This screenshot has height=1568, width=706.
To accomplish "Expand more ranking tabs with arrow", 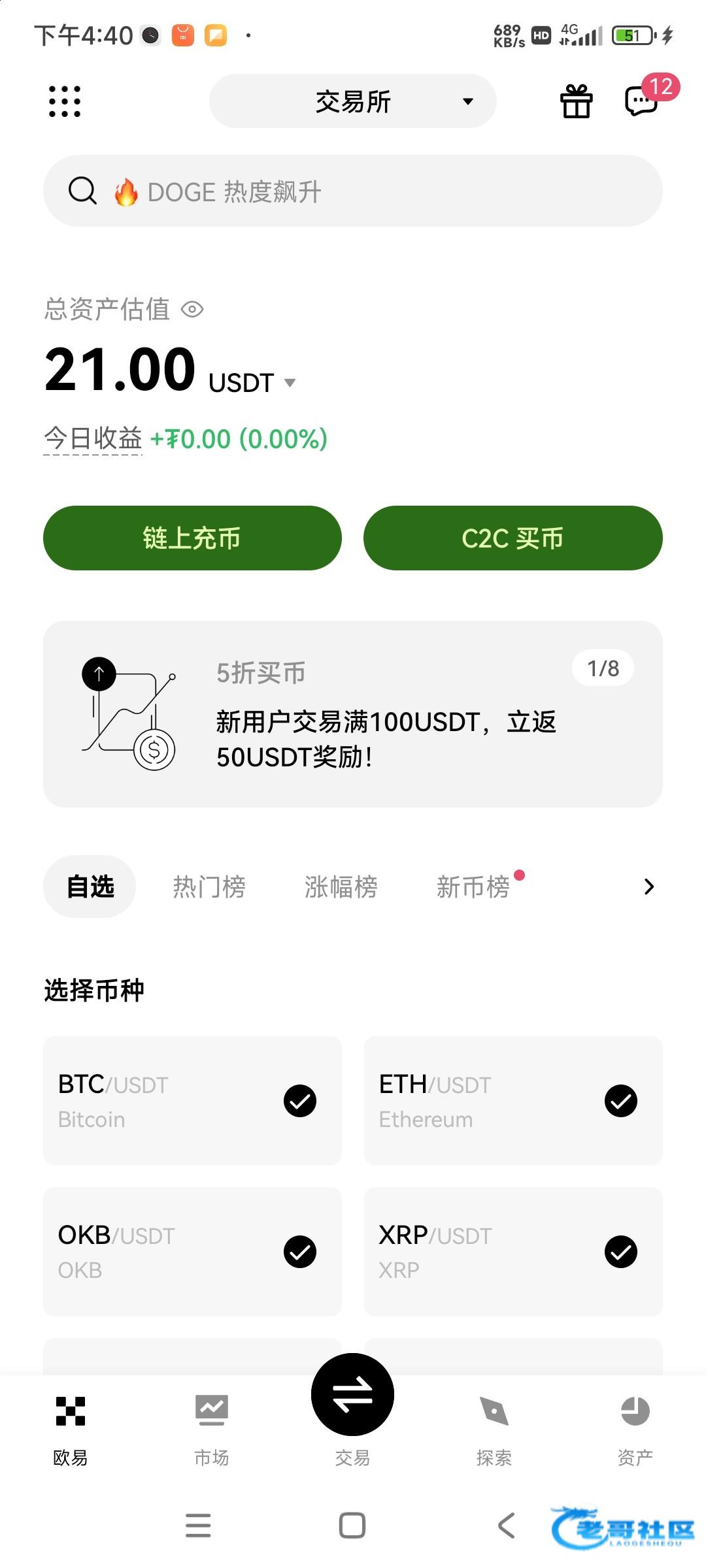I will tap(648, 887).
